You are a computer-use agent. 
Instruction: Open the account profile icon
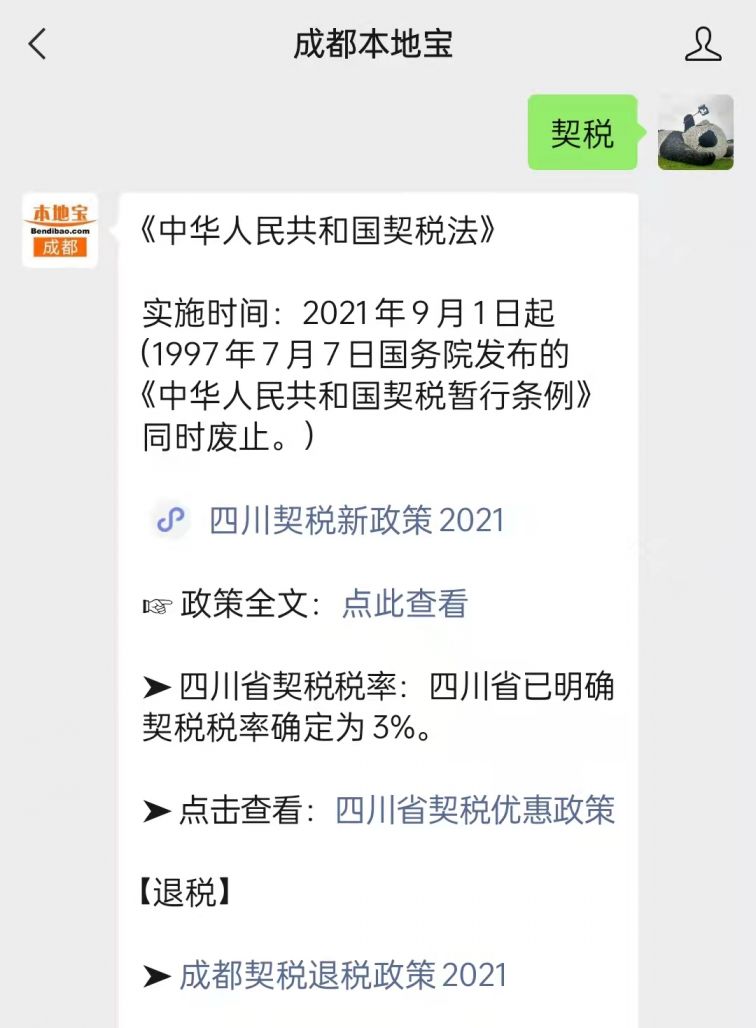click(x=703, y=44)
